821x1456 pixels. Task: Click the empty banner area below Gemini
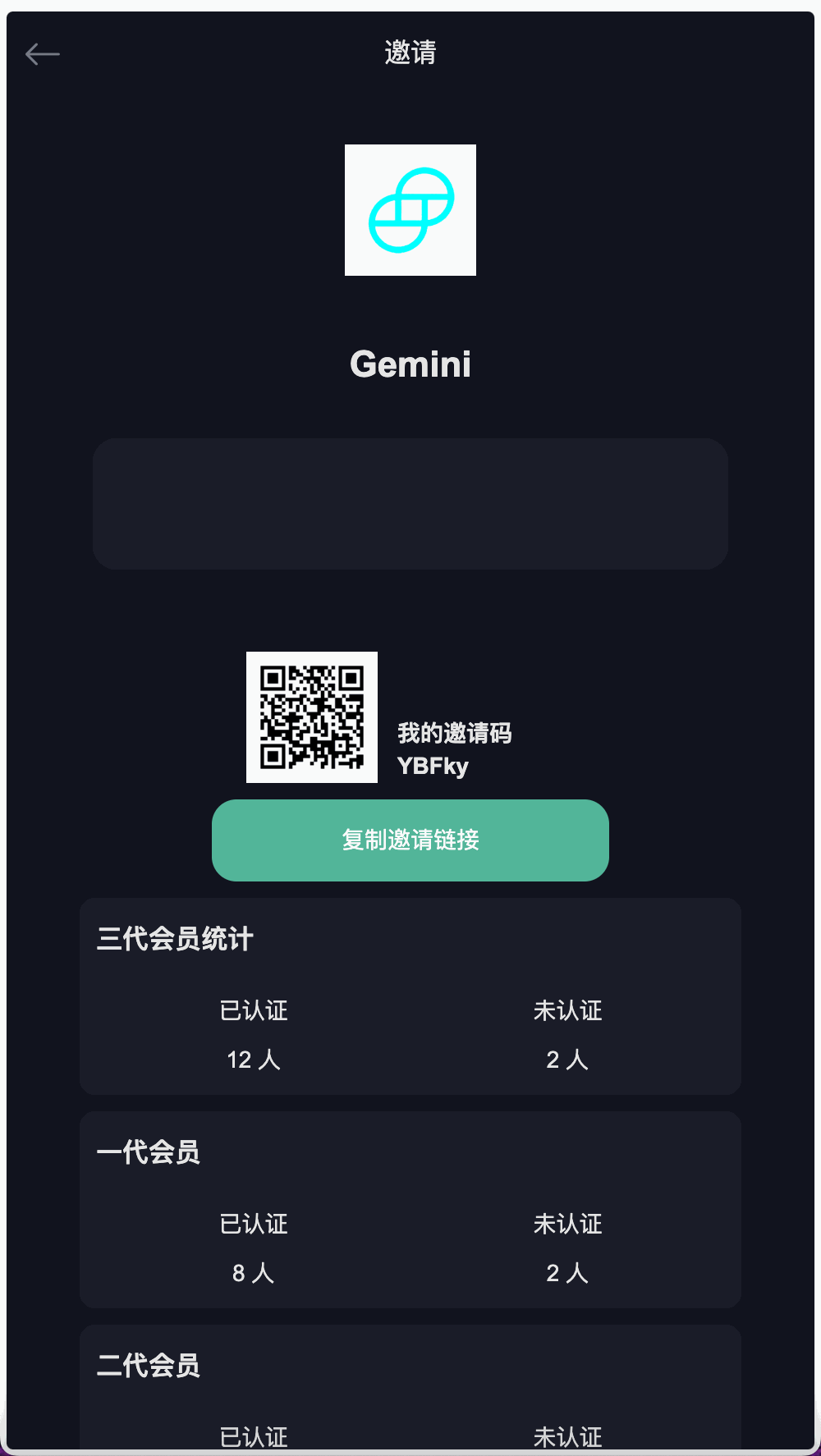pos(410,503)
